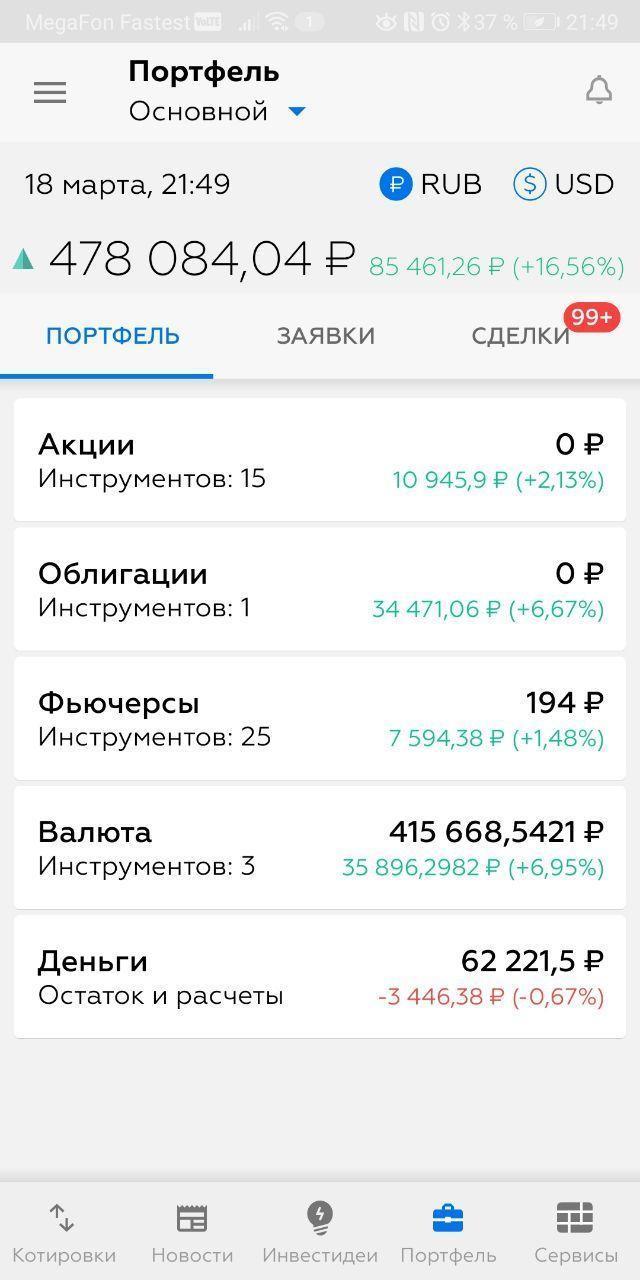The width and height of the screenshot is (640, 1280).
Task: Open the Облигации card
Action: coord(320,589)
